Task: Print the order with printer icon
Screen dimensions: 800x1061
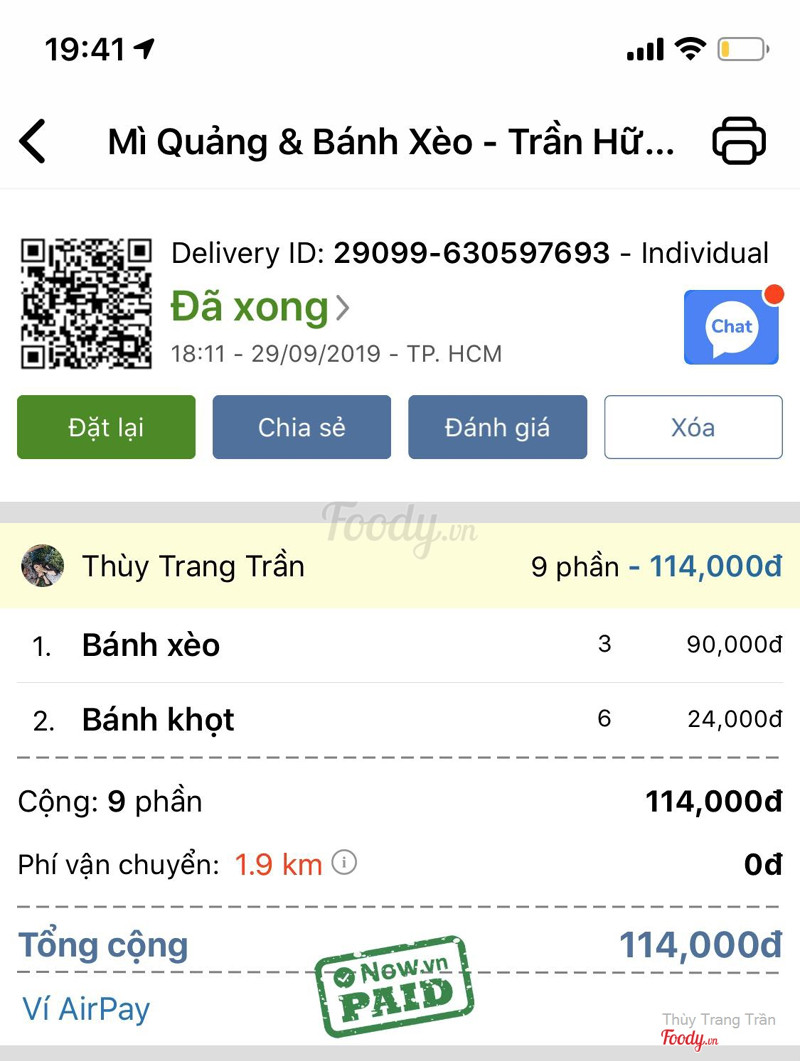Action: 739,140
